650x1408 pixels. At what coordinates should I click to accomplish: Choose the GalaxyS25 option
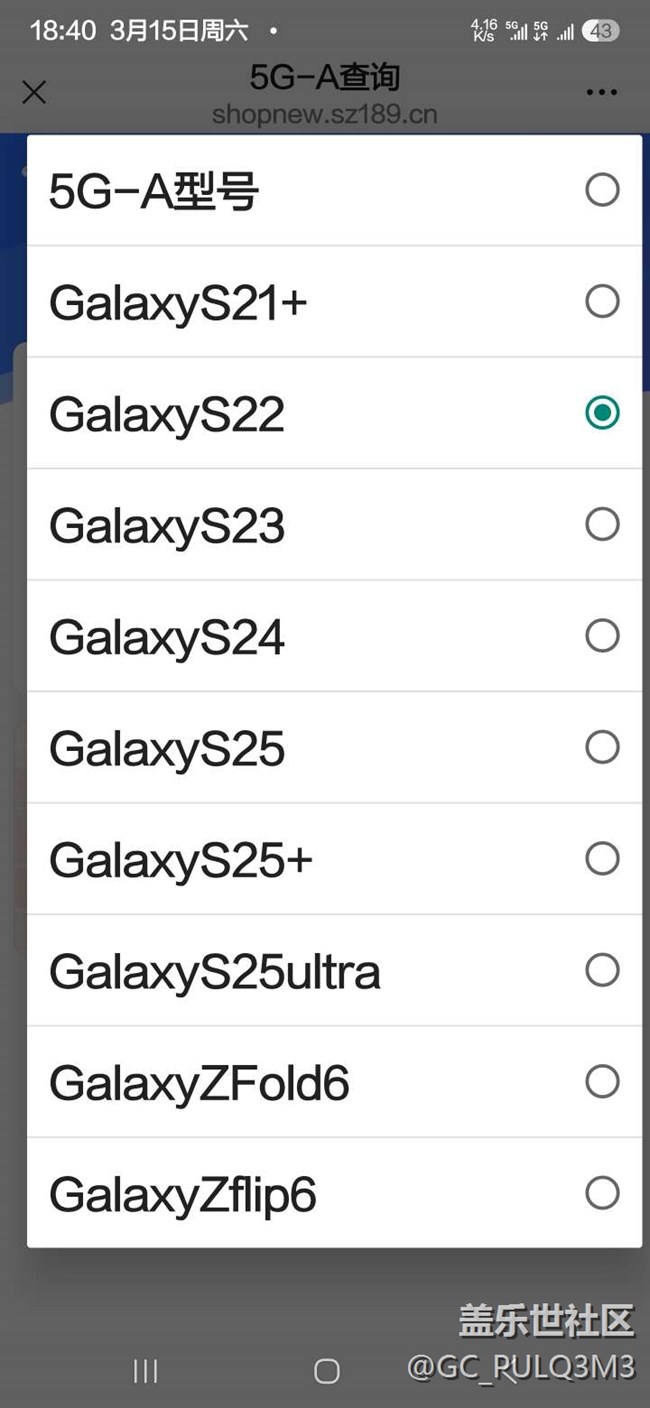pyautogui.click(x=334, y=747)
